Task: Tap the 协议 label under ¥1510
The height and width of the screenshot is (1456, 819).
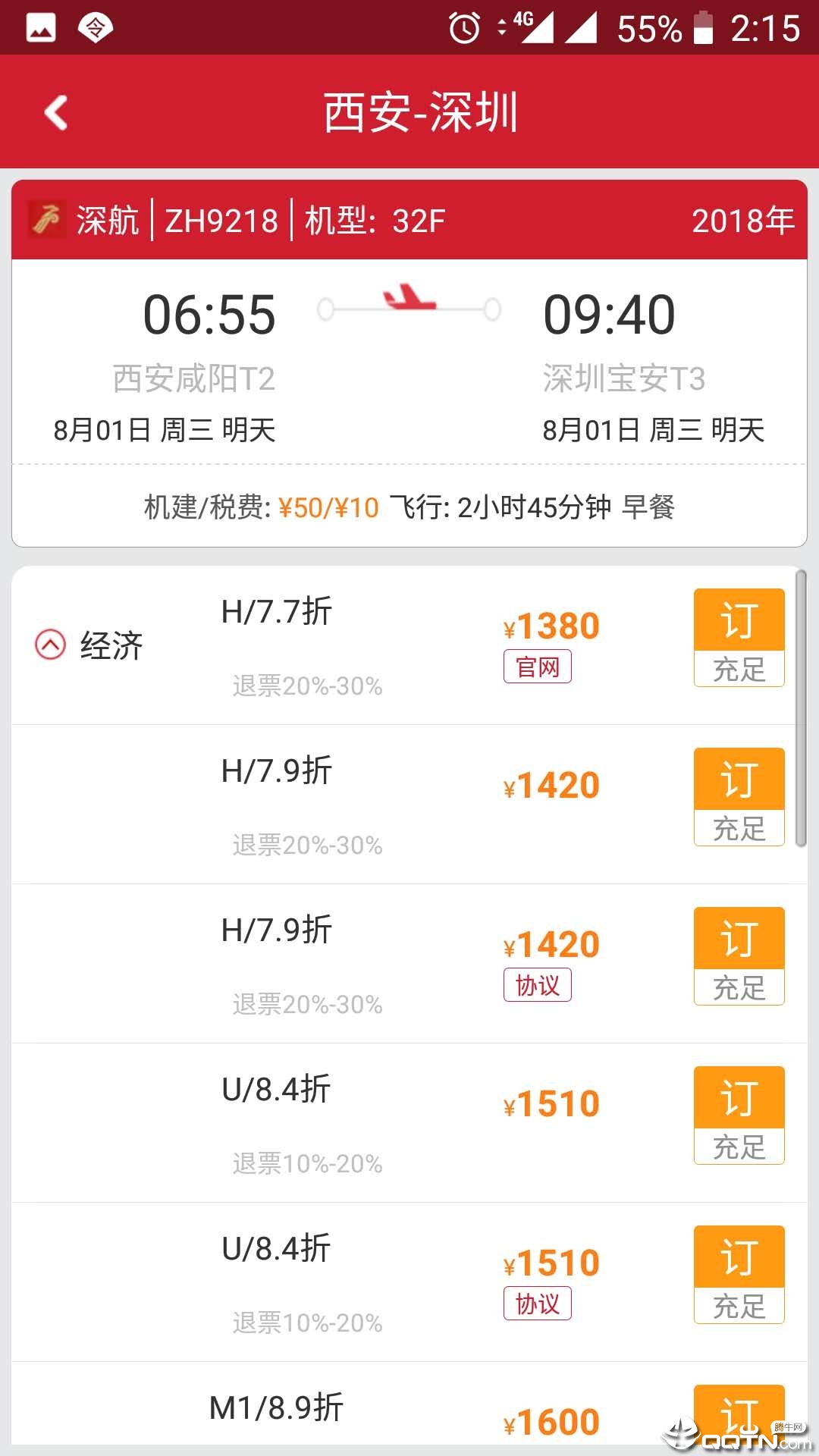Action: pyautogui.click(x=536, y=1304)
